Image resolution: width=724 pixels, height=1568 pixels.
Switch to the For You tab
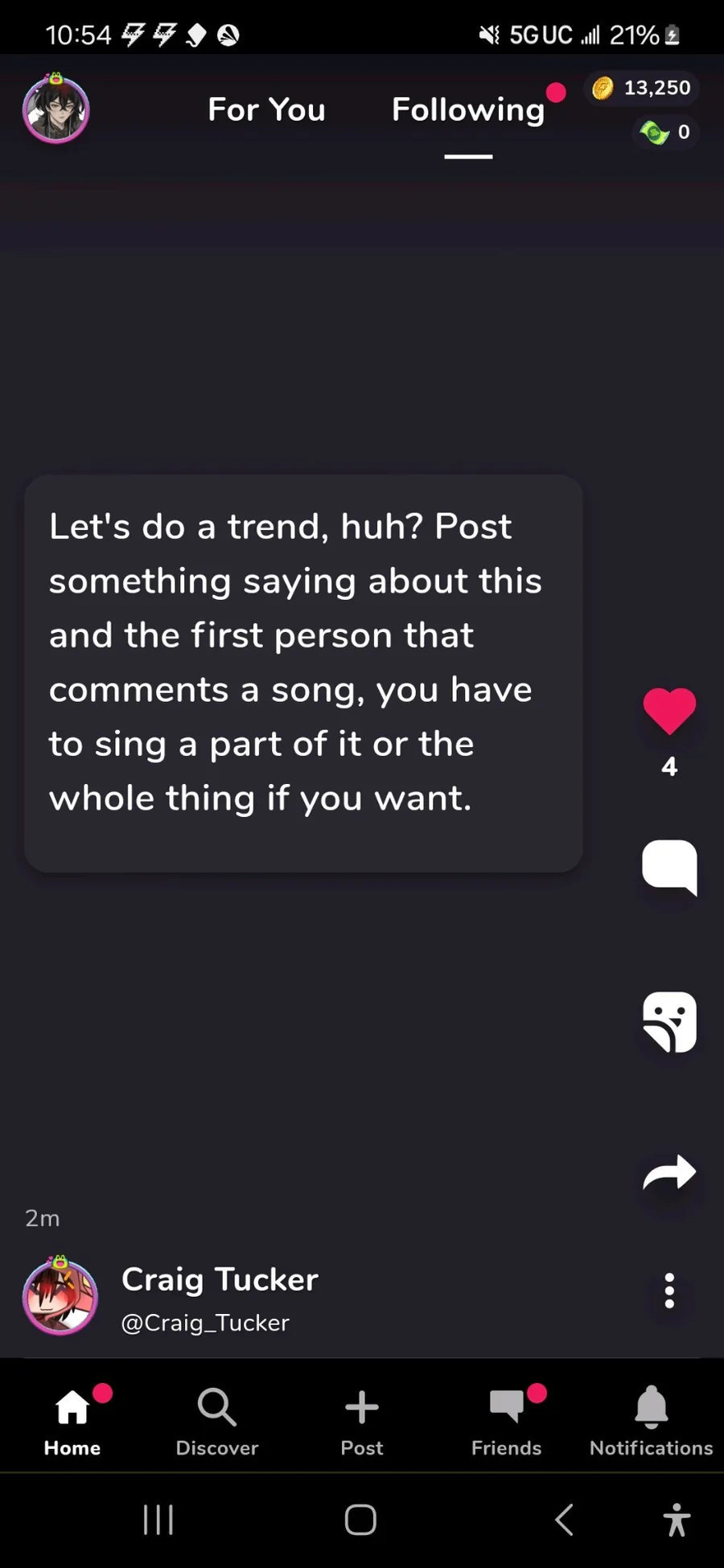[x=266, y=110]
